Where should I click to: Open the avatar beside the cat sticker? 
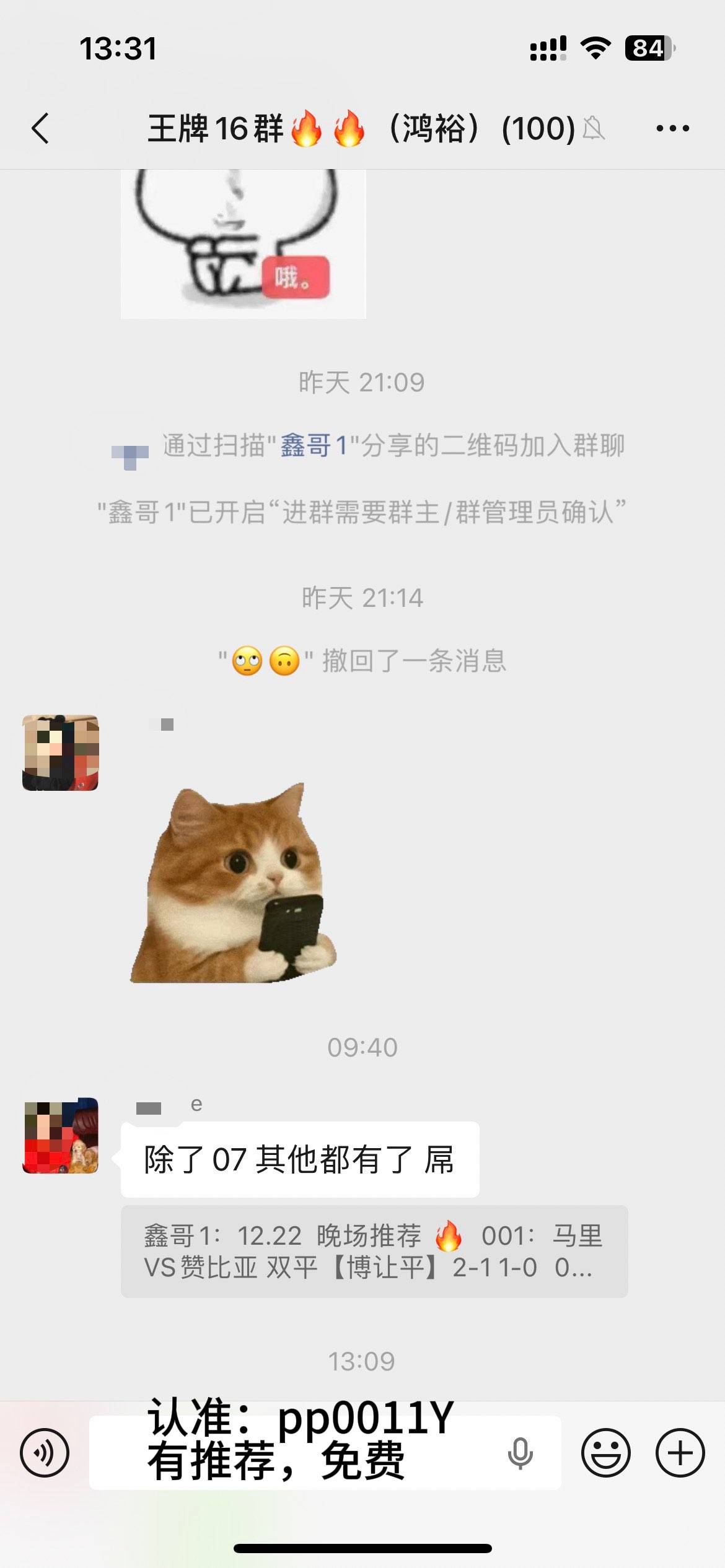point(61,753)
